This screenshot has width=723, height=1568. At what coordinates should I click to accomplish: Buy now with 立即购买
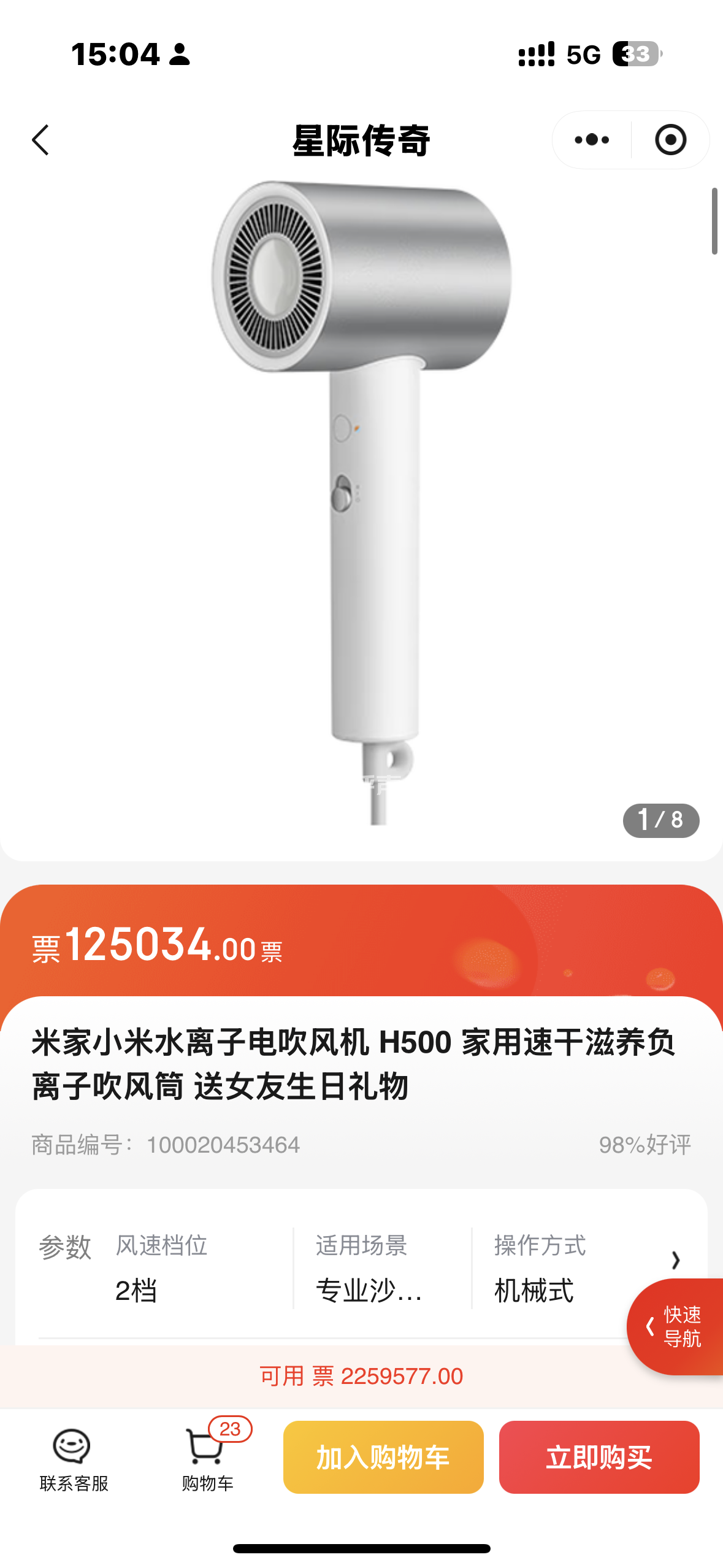pyautogui.click(x=599, y=1457)
